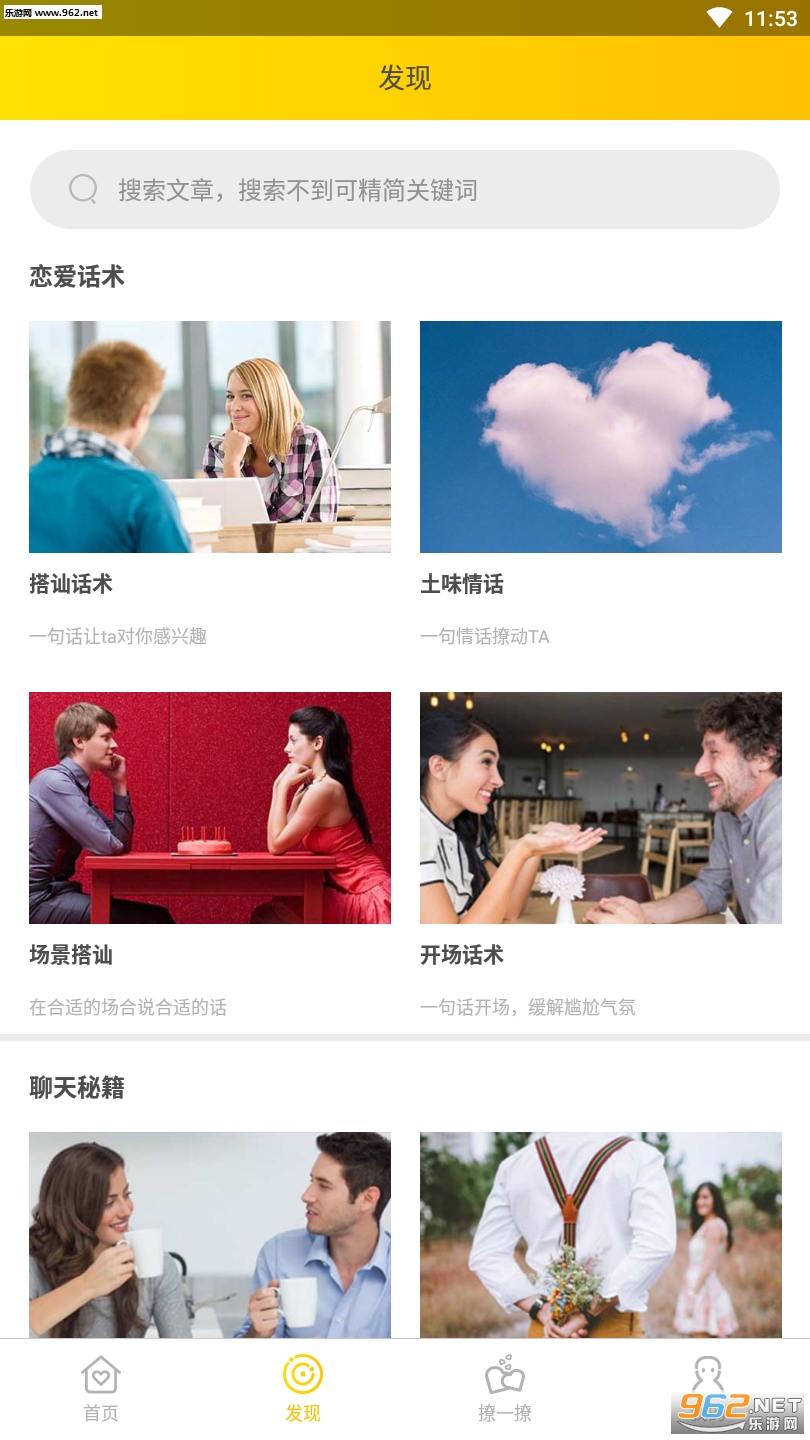810x1440 pixels.
Task: Go to the 撩一撩 tab
Action: pos(505,1388)
